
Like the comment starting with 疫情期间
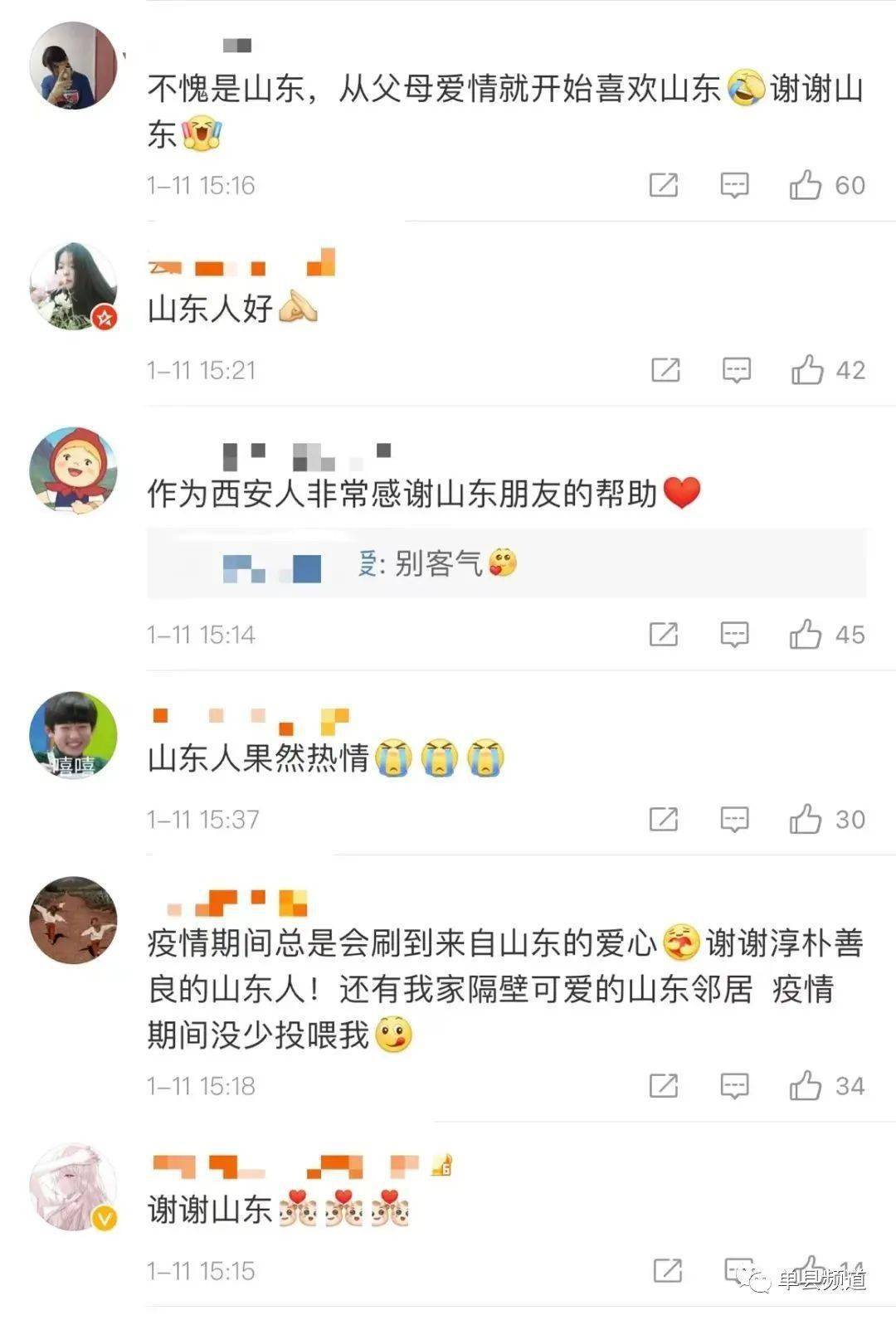click(x=805, y=1086)
